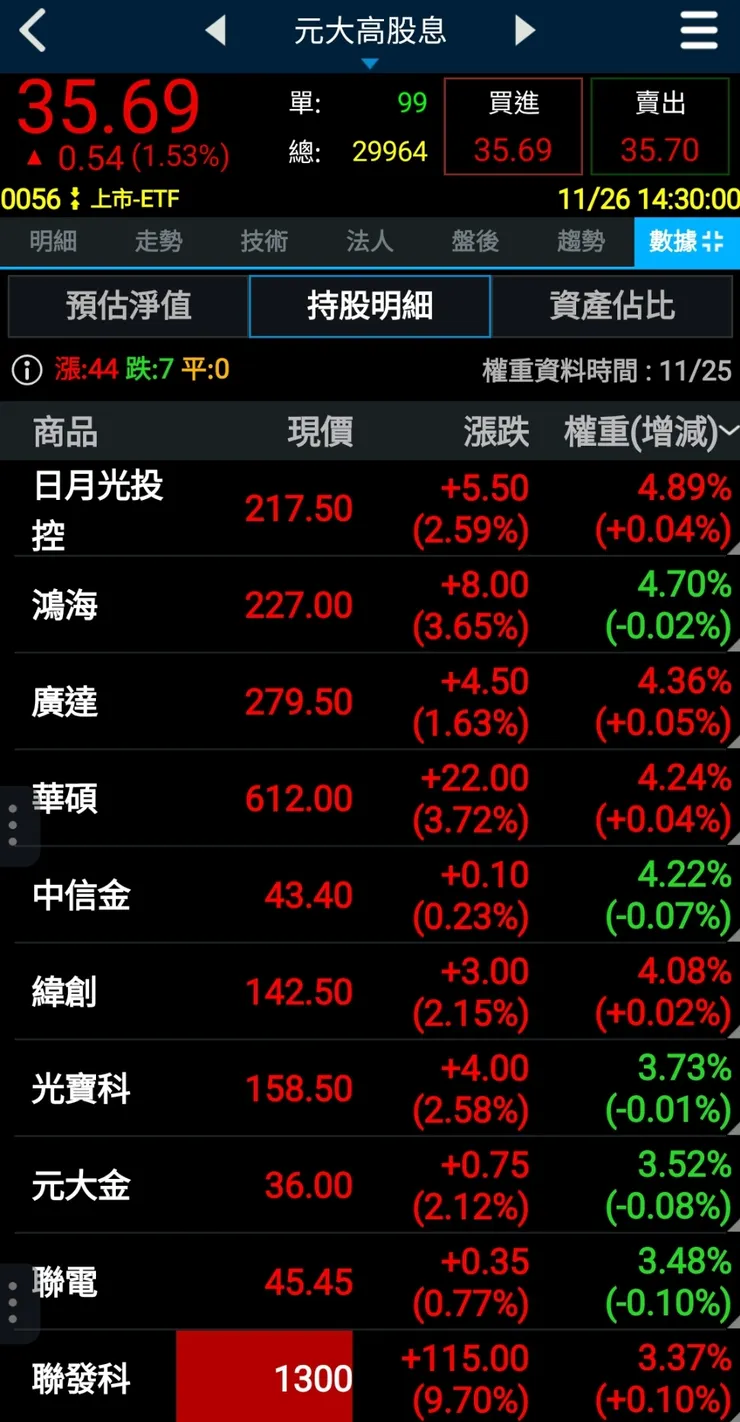
Task: Switch to the 走勢 tab
Action: click(157, 242)
